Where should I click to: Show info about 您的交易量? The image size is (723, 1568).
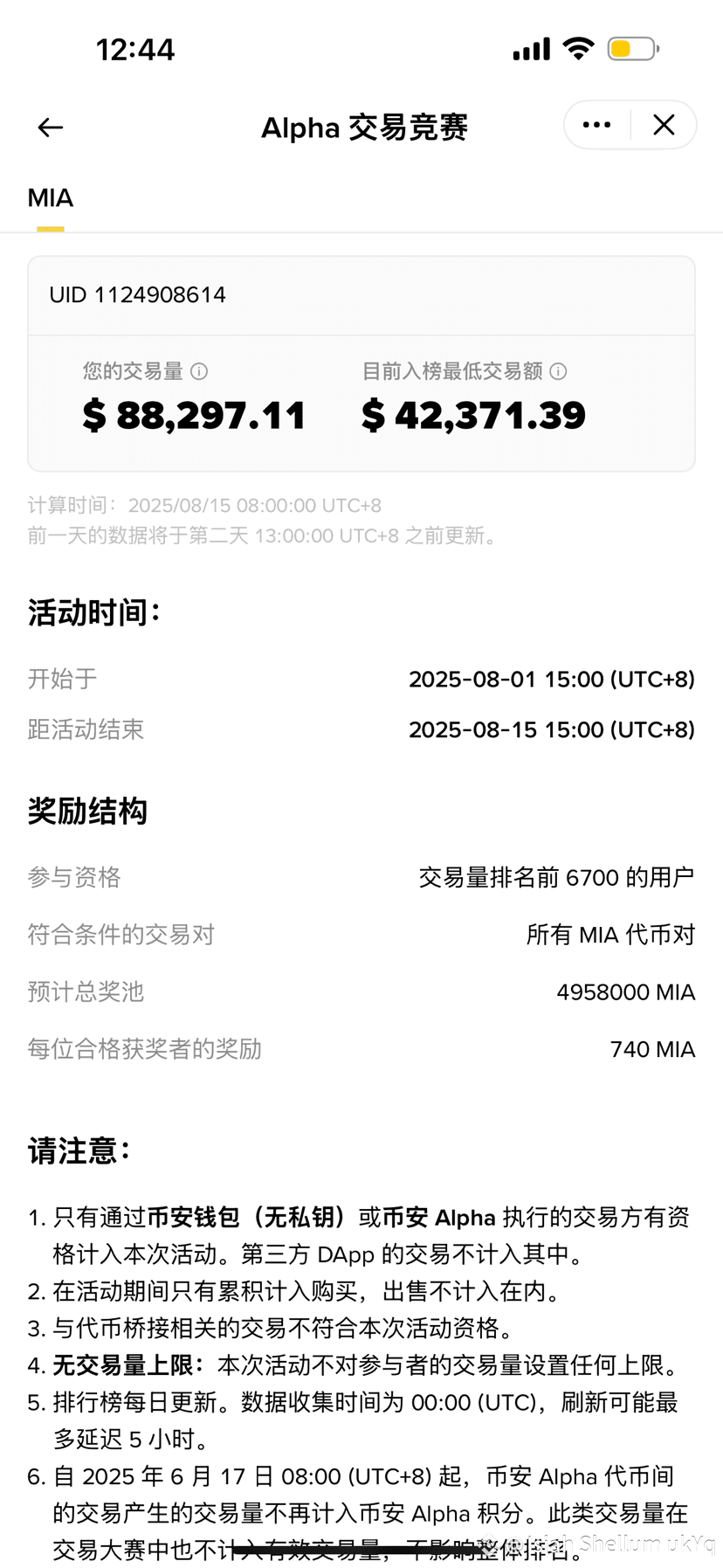[x=199, y=371]
